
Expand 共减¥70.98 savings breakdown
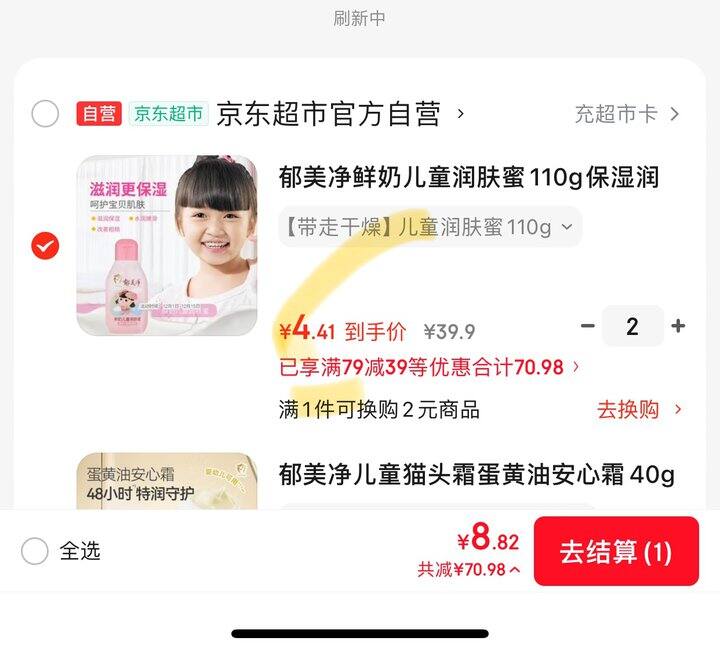tap(468, 570)
